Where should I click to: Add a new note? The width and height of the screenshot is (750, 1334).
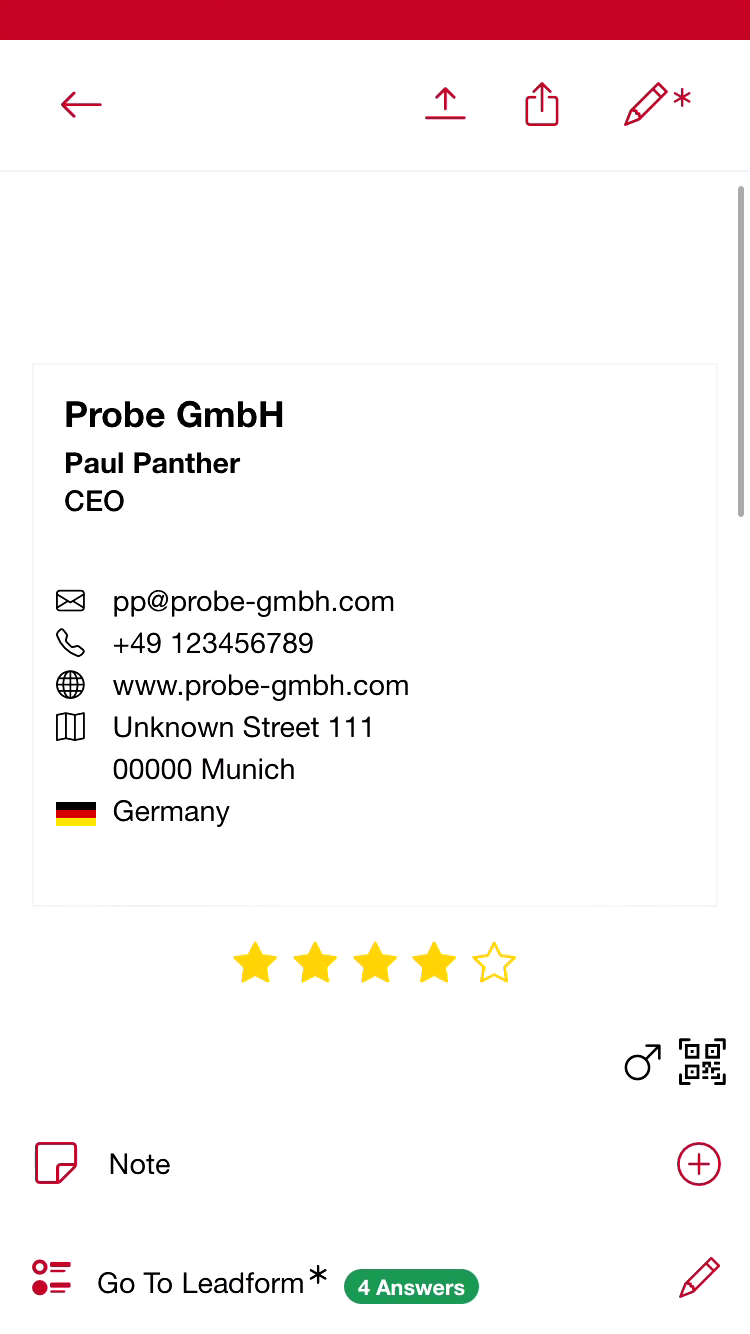698,1164
